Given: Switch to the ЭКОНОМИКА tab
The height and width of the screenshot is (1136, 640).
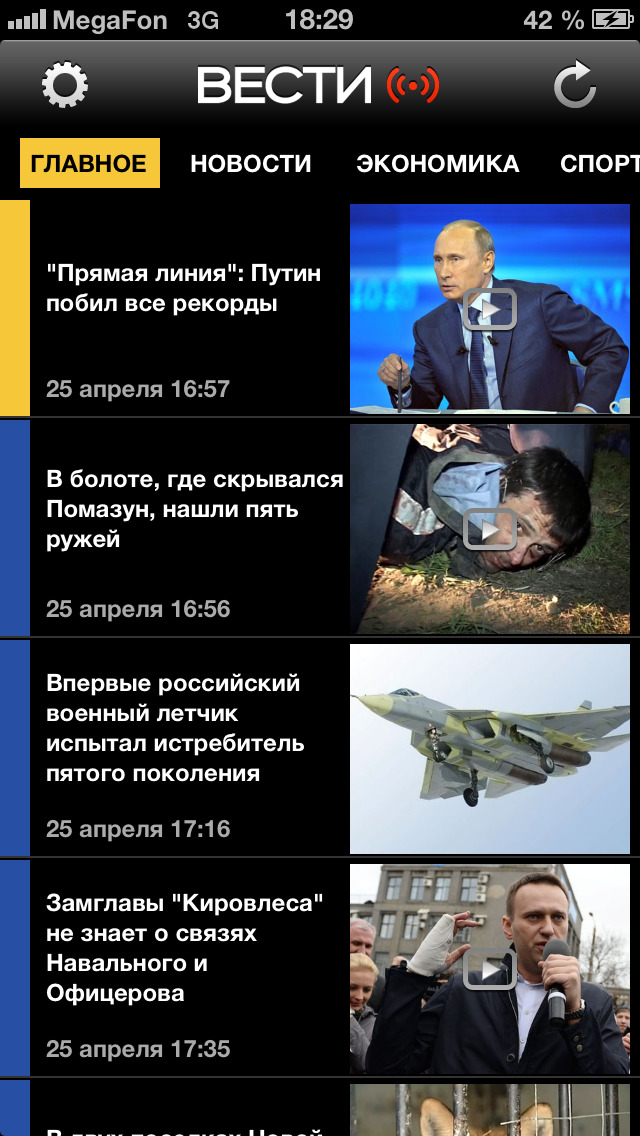Looking at the screenshot, I should point(437,164).
